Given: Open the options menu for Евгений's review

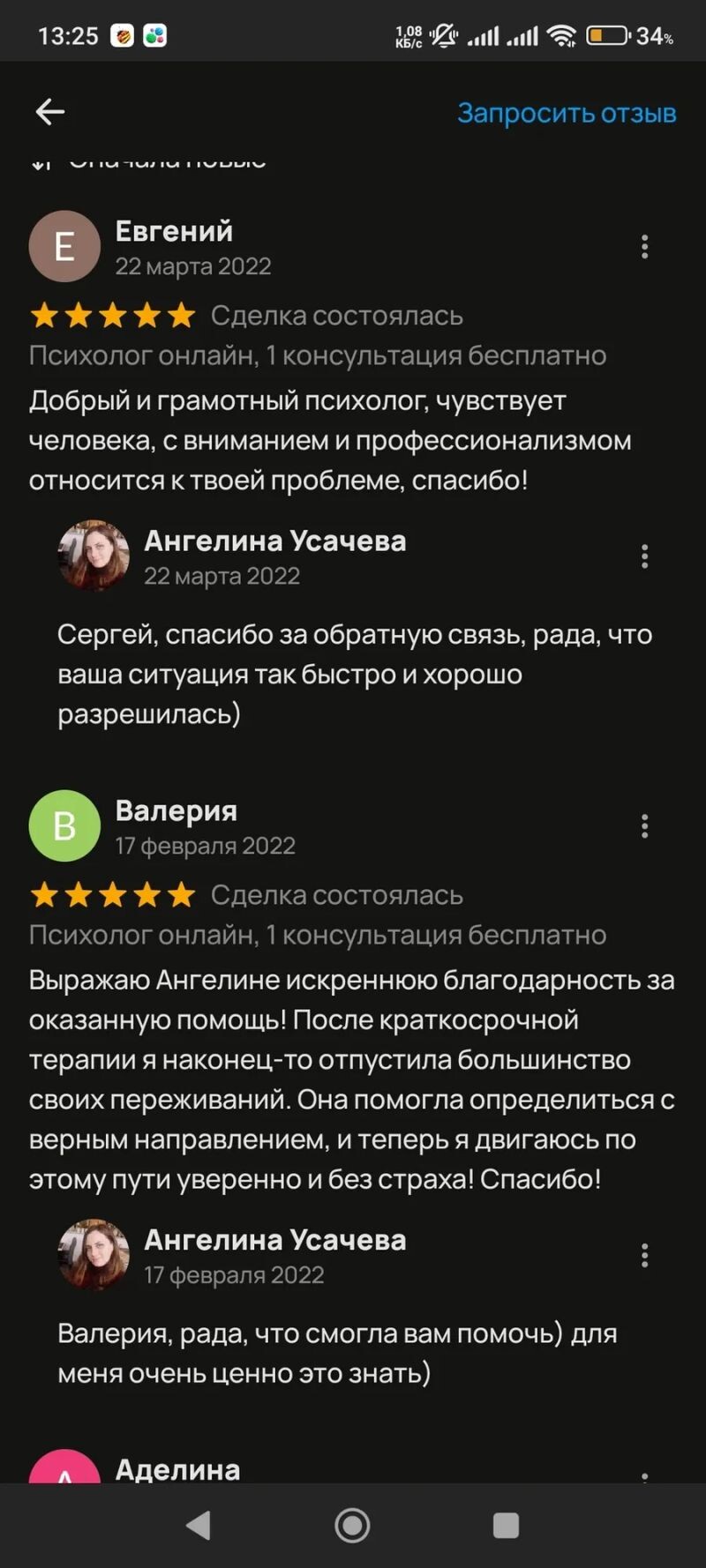Looking at the screenshot, I should tap(645, 247).
